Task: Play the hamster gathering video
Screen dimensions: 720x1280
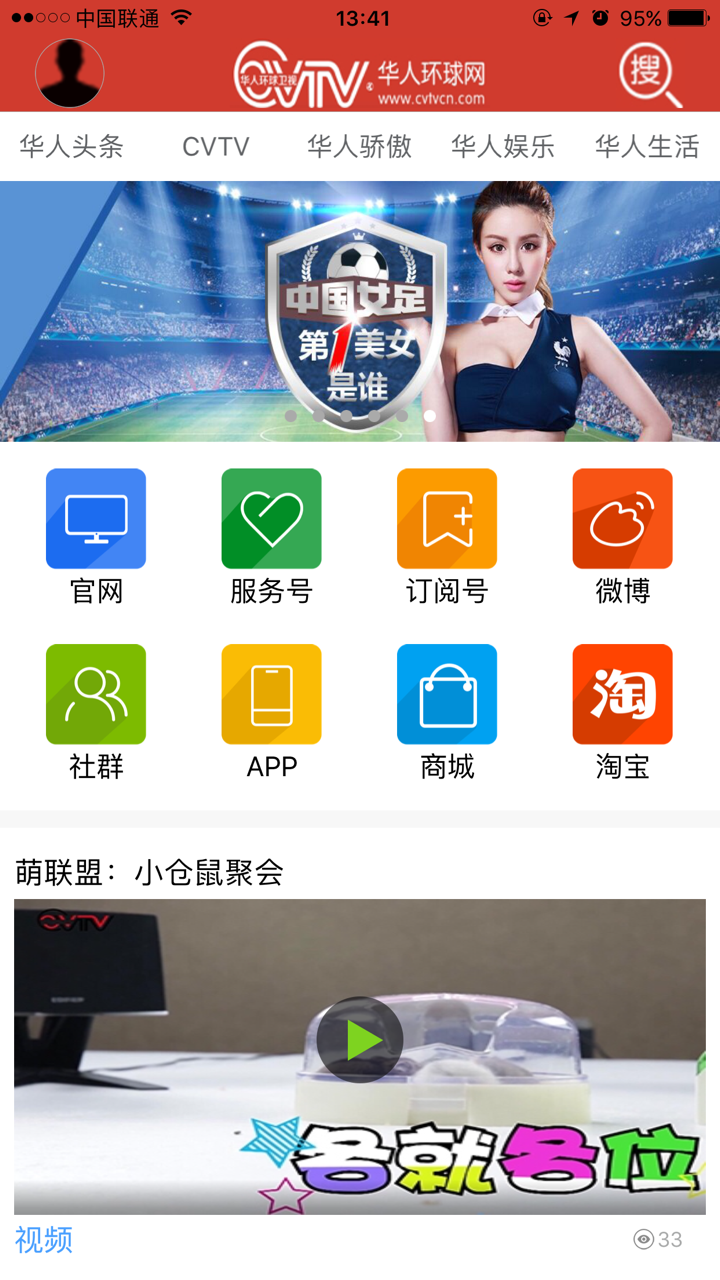Action: pyautogui.click(x=358, y=1040)
